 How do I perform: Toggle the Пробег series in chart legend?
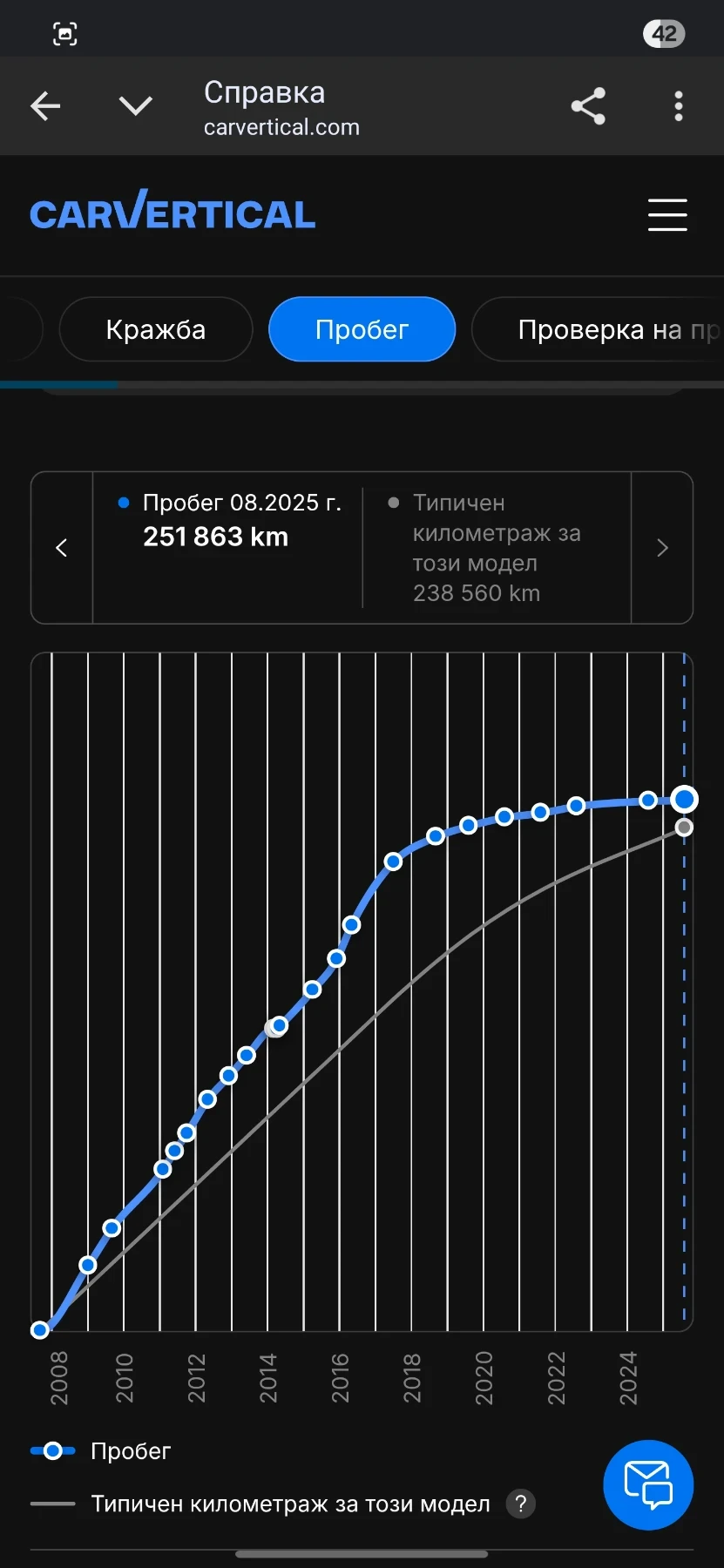pos(100,1451)
